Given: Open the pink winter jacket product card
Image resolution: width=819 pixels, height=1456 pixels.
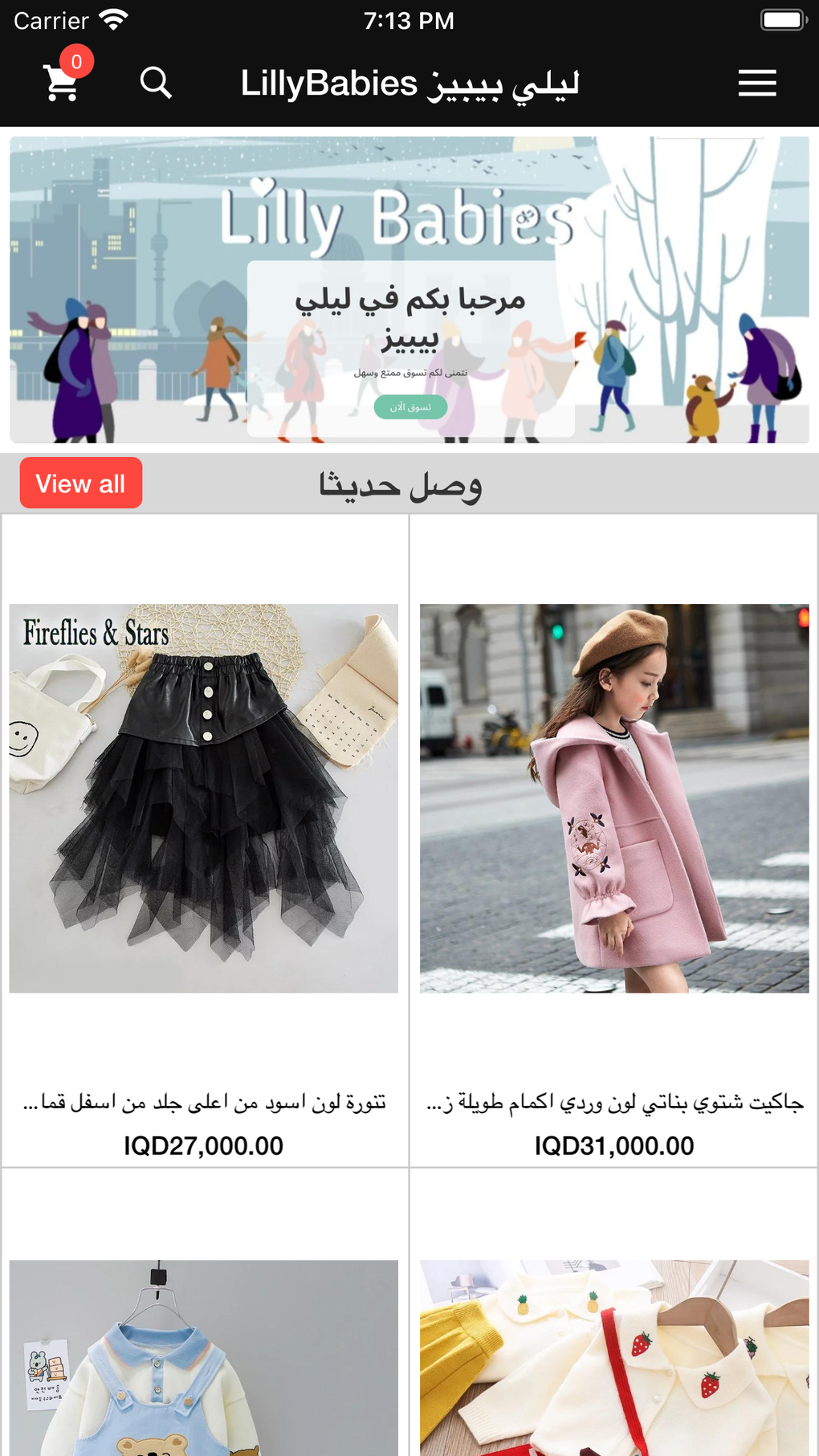Looking at the screenshot, I should (x=614, y=841).
